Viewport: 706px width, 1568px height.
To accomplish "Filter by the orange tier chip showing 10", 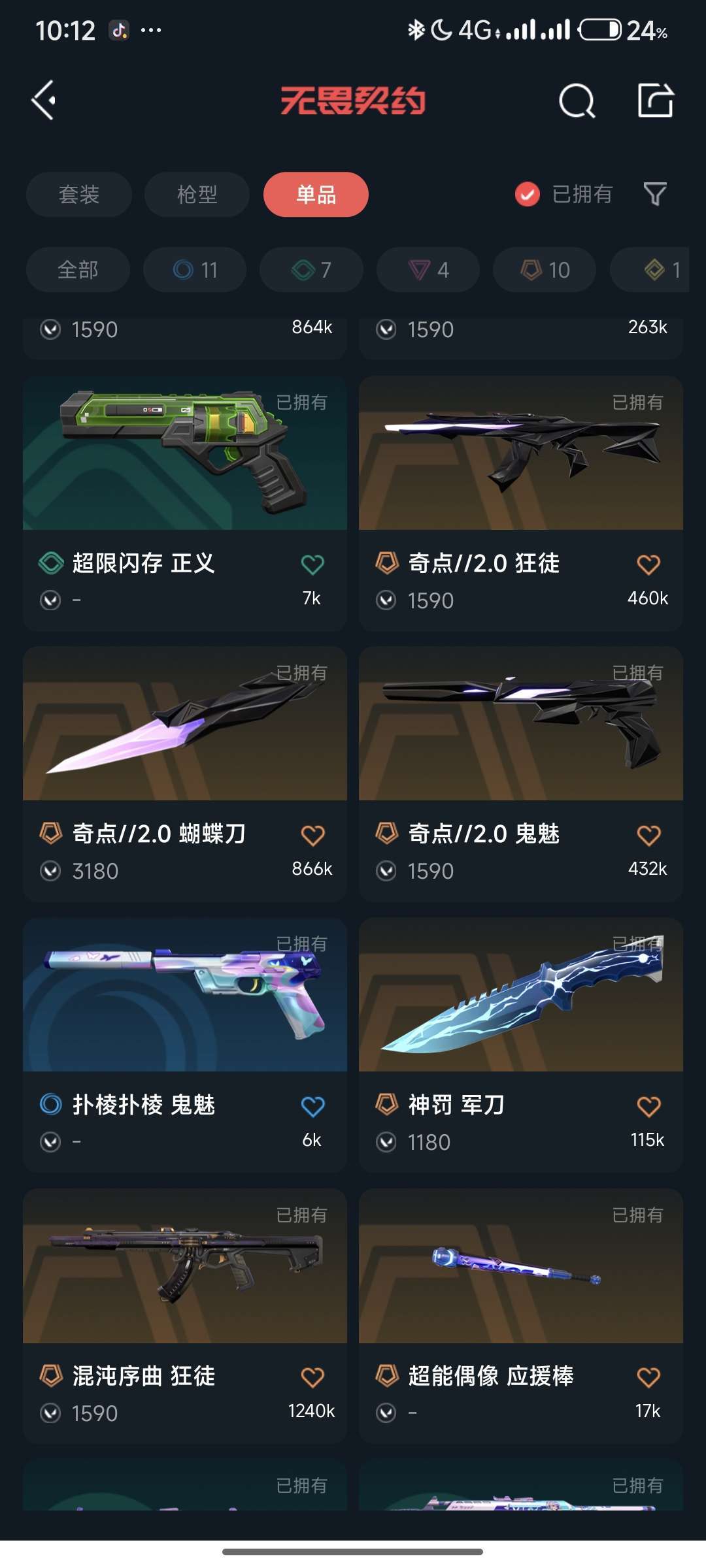I will [x=545, y=270].
